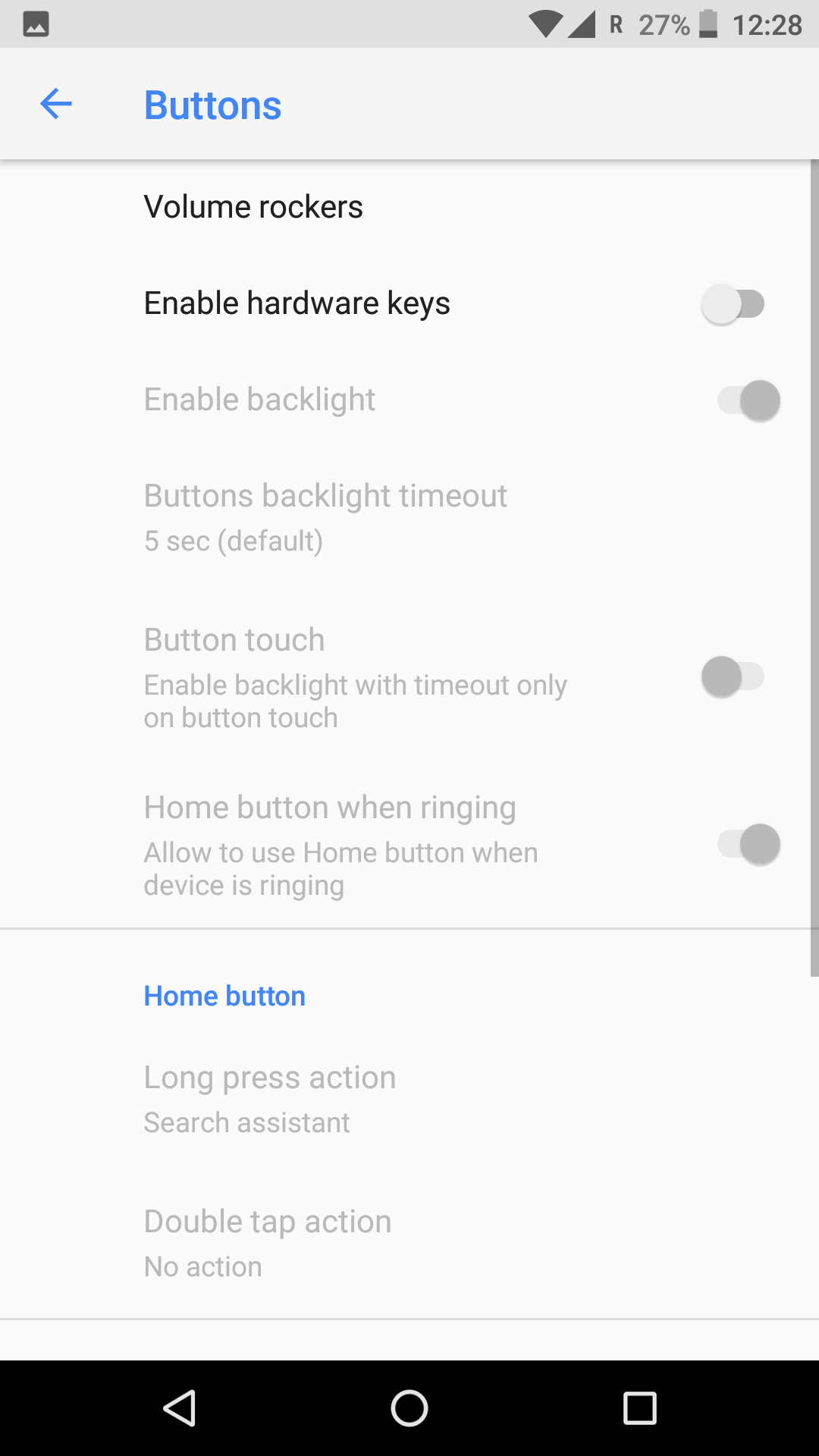Open Volume rockers settings
The width and height of the screenshot is (819, 1456).
[409, 207]
